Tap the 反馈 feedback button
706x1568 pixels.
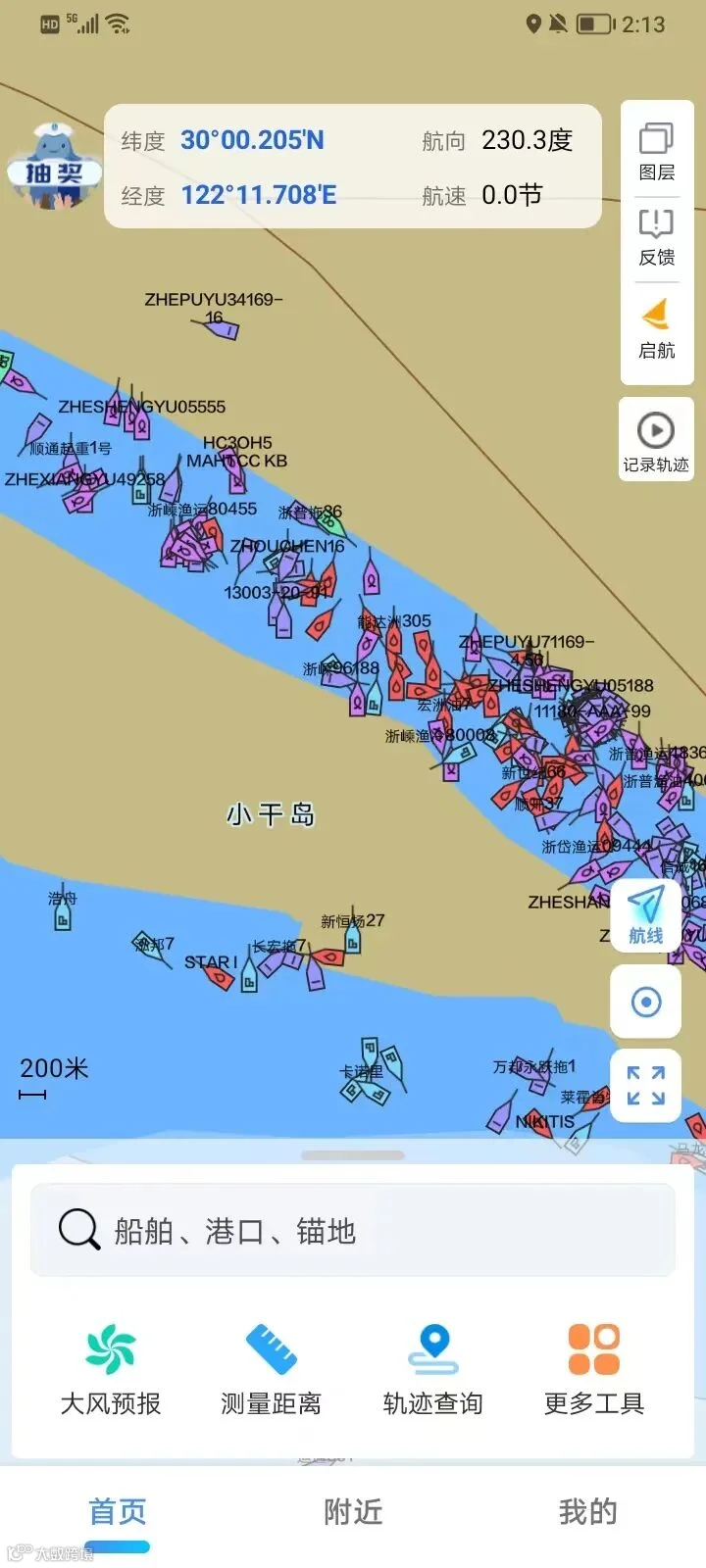[657, 238]
